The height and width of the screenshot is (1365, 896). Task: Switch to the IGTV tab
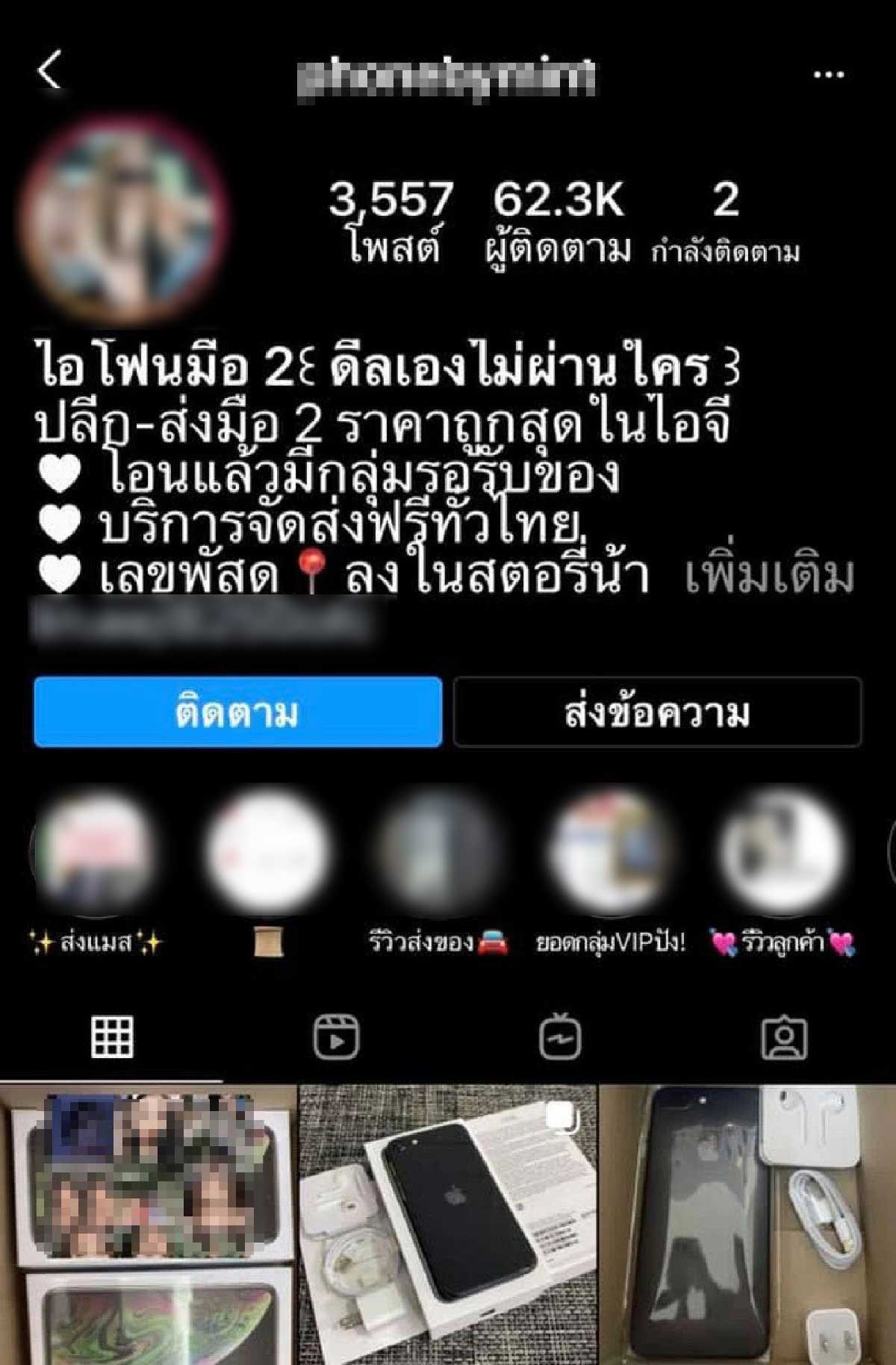559,1037
